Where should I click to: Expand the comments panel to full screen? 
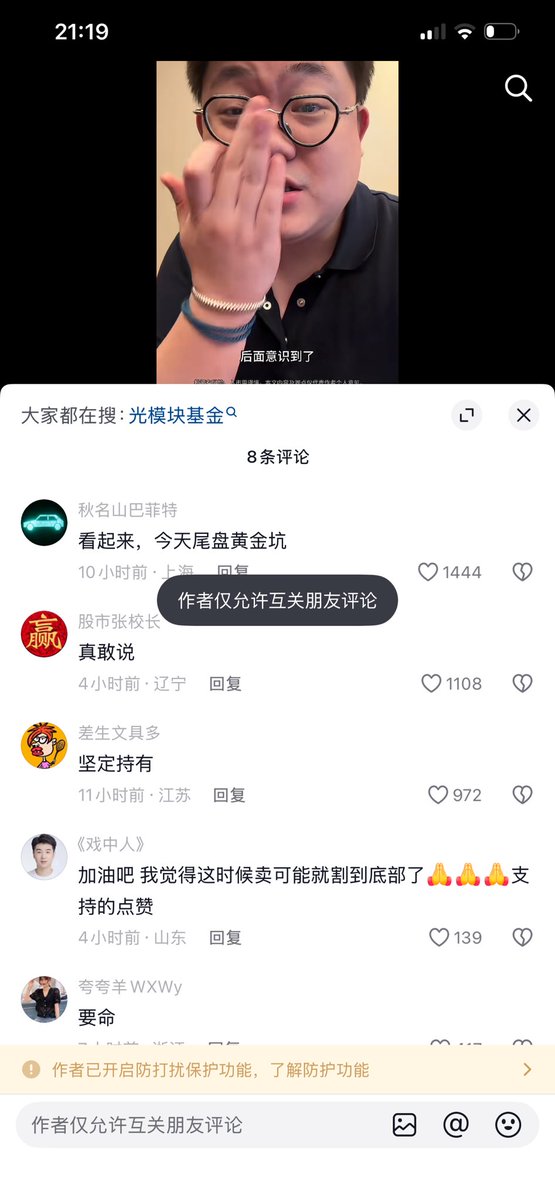tap(466, 415)
